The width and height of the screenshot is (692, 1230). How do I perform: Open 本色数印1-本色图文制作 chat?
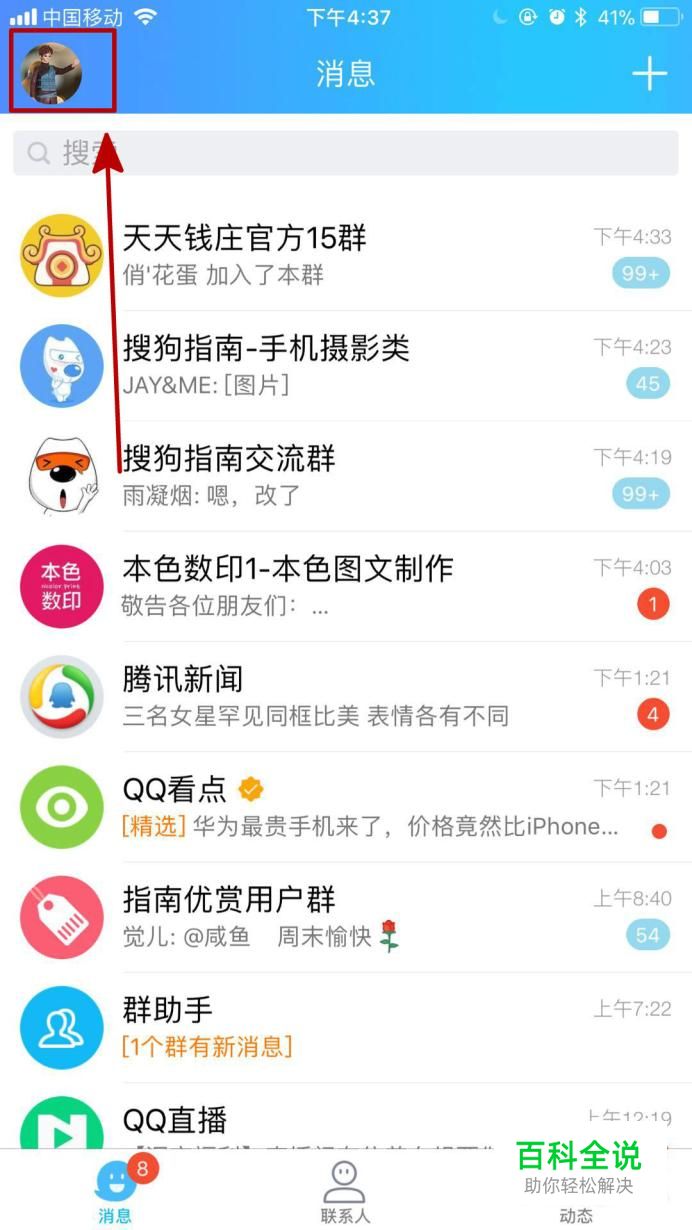pyautogui.click(x=346, y=586)
